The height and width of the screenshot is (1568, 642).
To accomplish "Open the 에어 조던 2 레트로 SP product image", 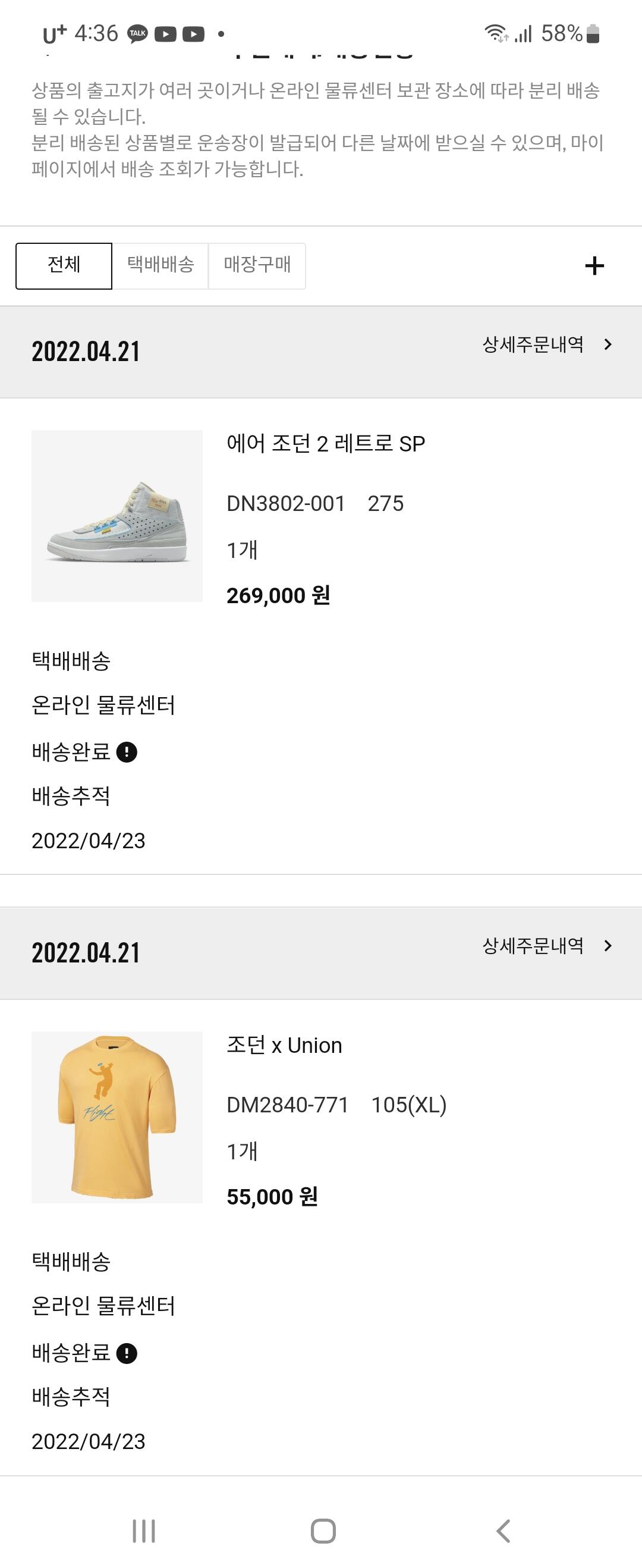I will 117,516.
